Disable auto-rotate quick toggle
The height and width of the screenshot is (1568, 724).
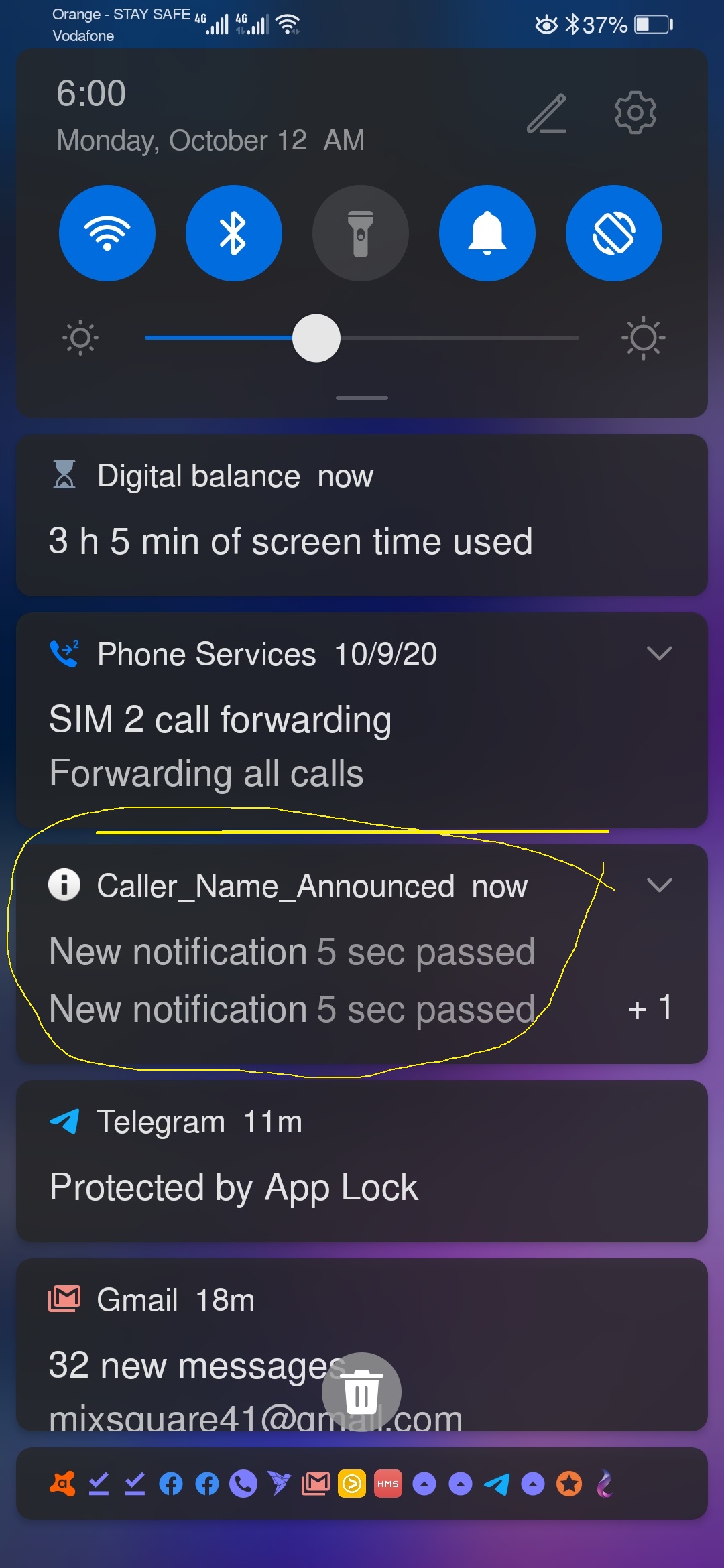[614, 233]
